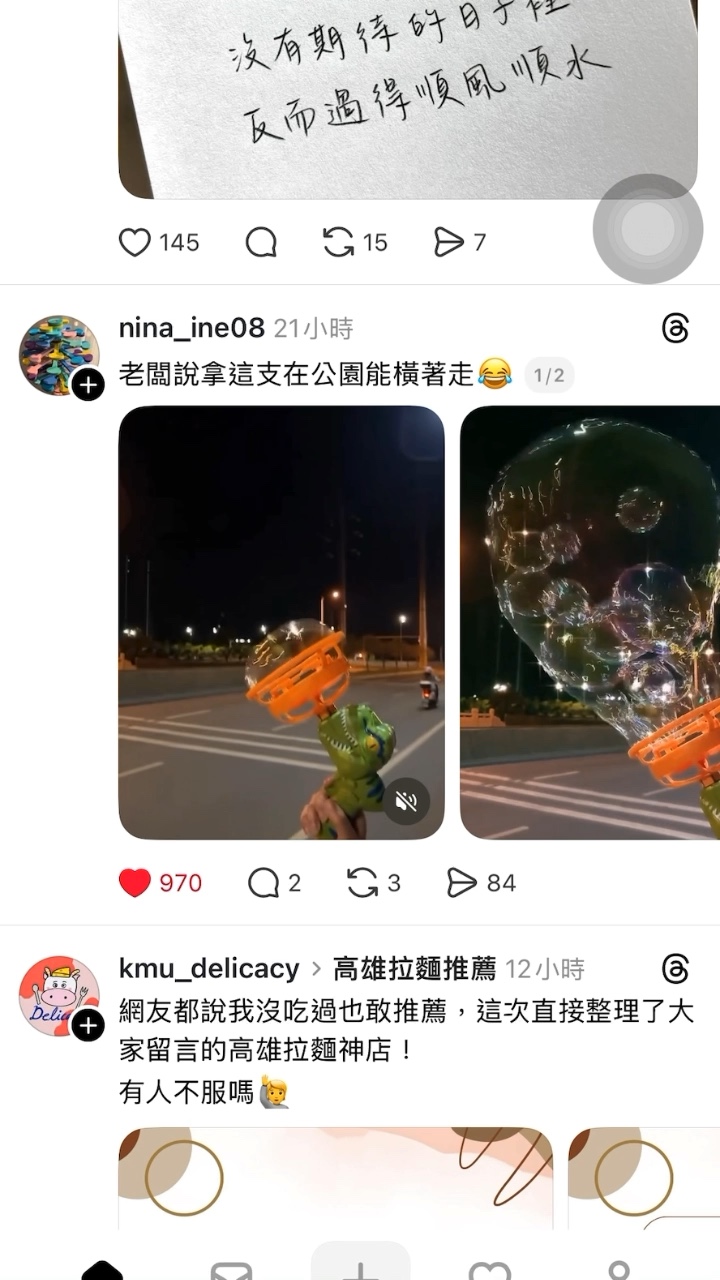Repost the post with 15 reposts
Screen dimensions: 720x1280
point(339,242)
